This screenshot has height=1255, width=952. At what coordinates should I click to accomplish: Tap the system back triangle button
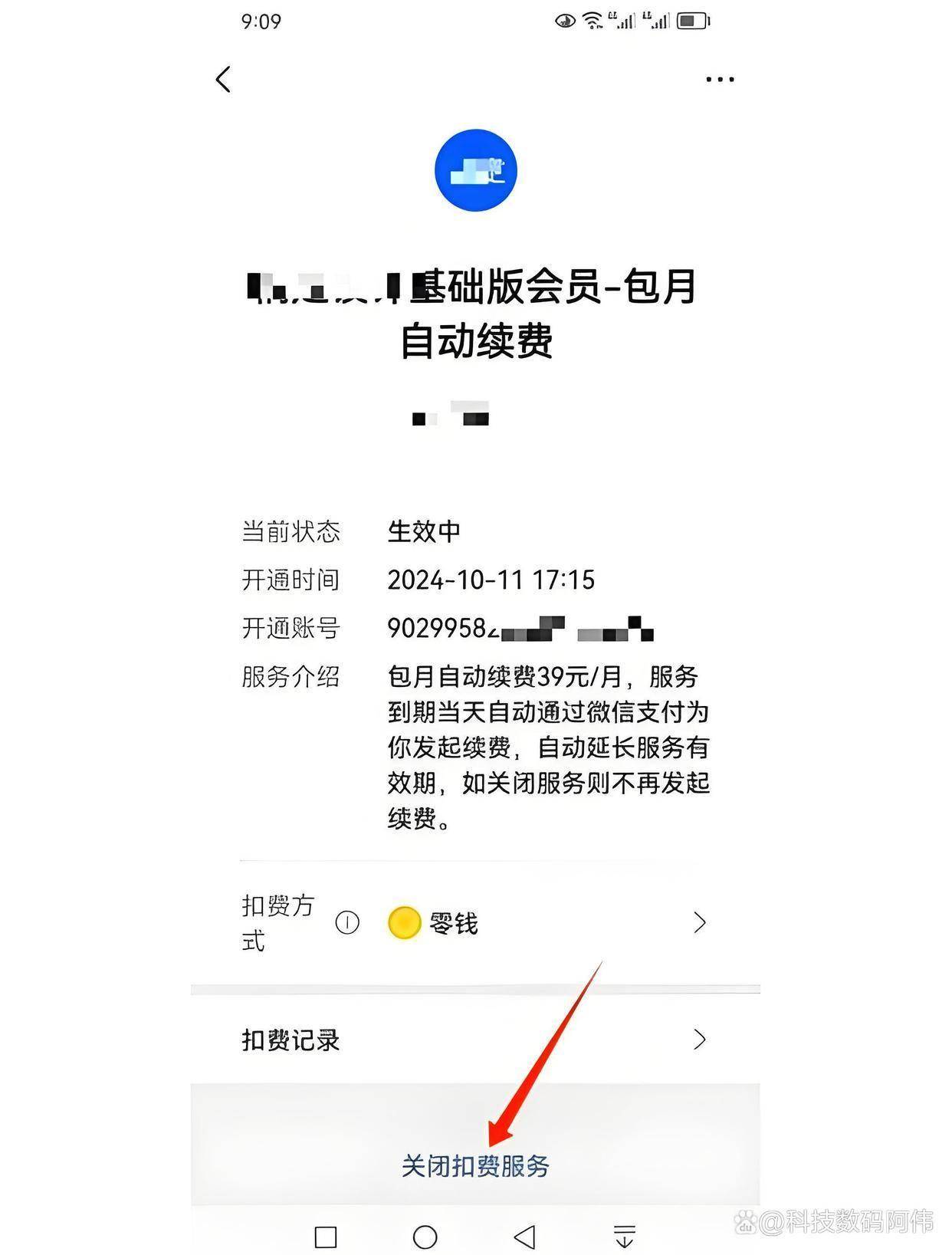pos(524,1237)
